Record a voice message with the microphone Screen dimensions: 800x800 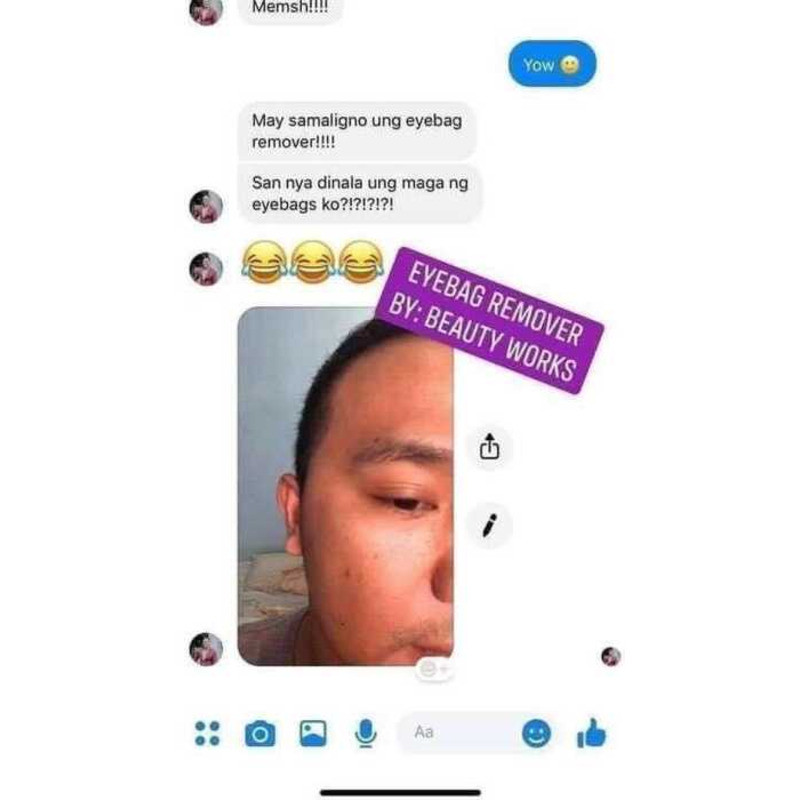365,733
